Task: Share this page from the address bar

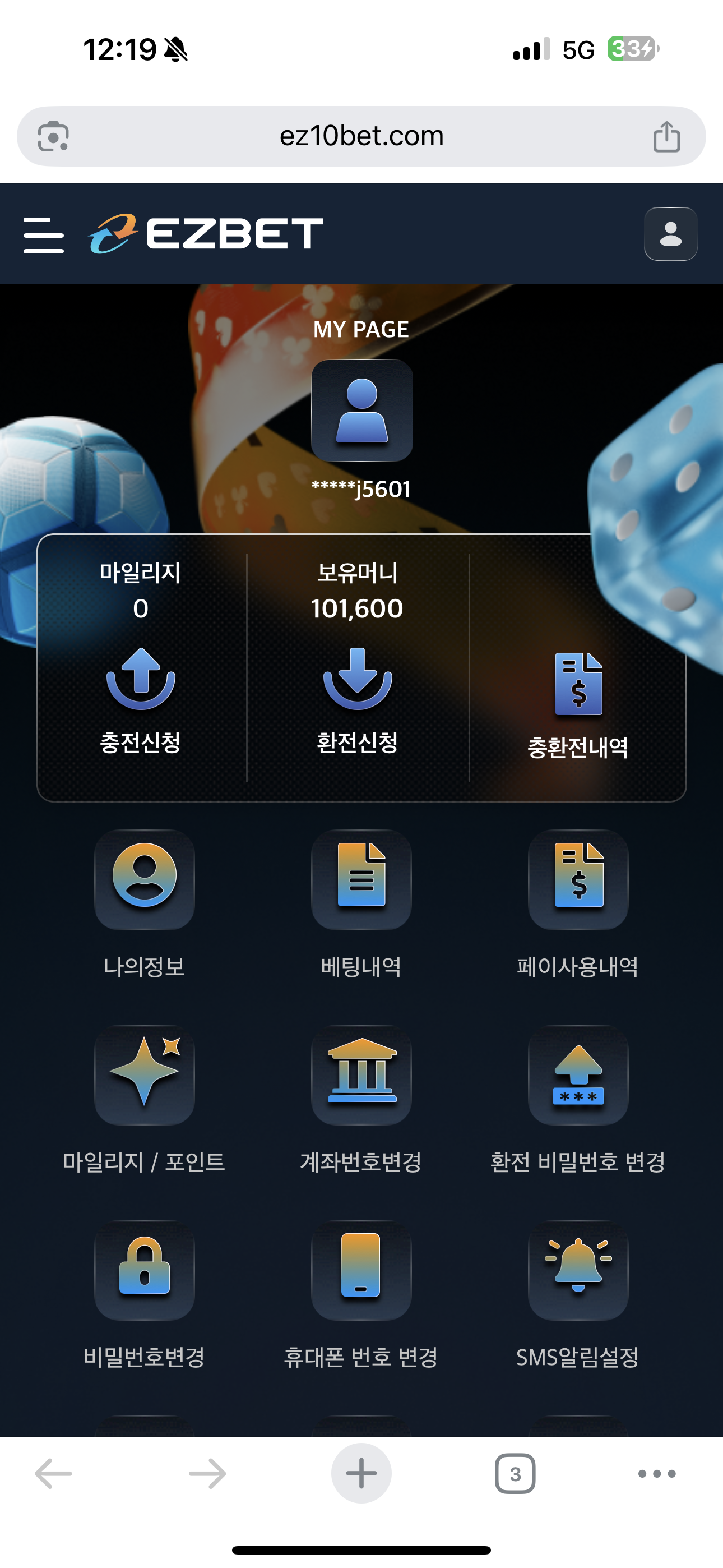Action: pos(666,136)
